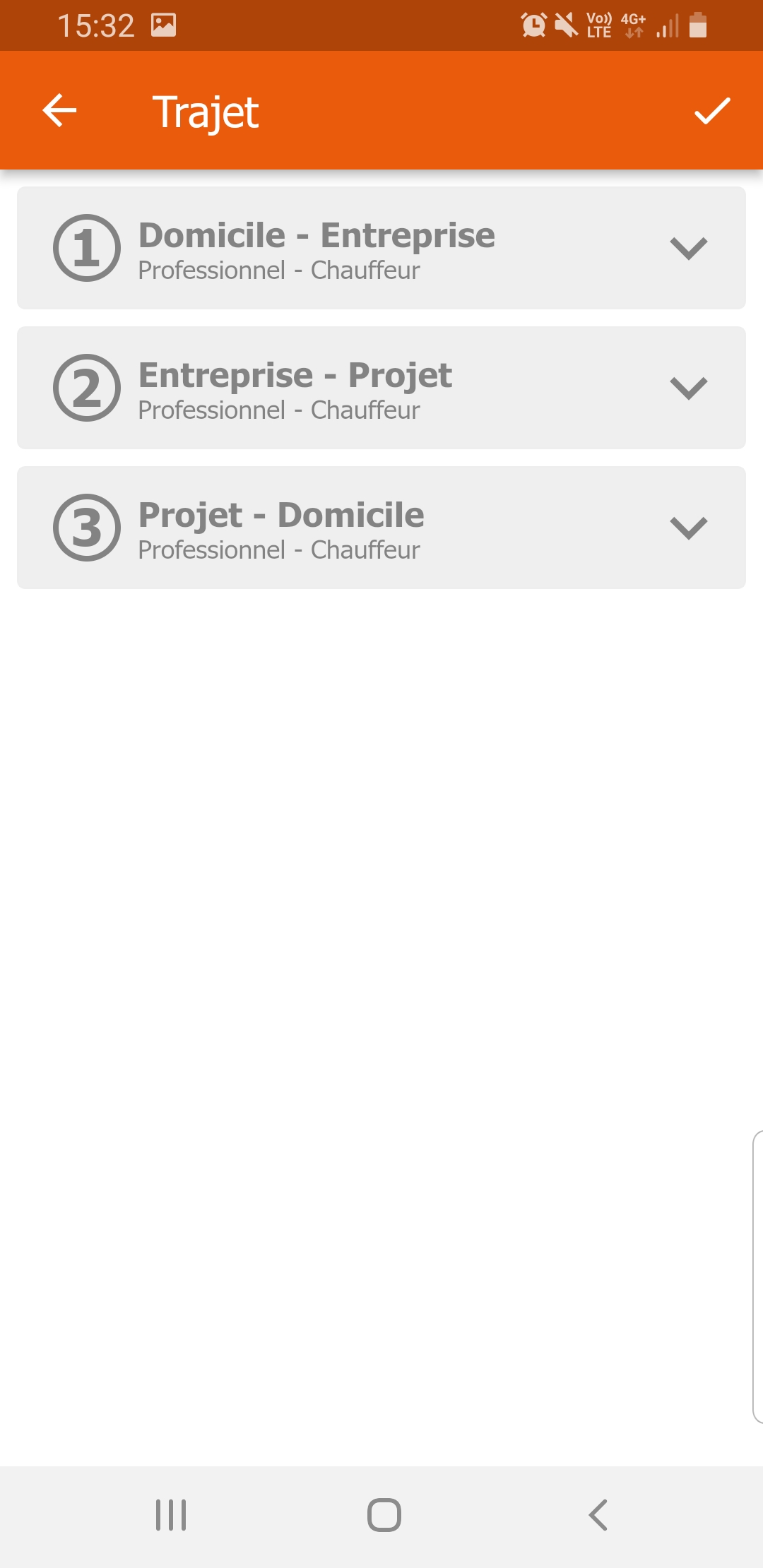Expand the Projet - Domicile card
The width and height of the screenshot is (763, 1568).
688,528
